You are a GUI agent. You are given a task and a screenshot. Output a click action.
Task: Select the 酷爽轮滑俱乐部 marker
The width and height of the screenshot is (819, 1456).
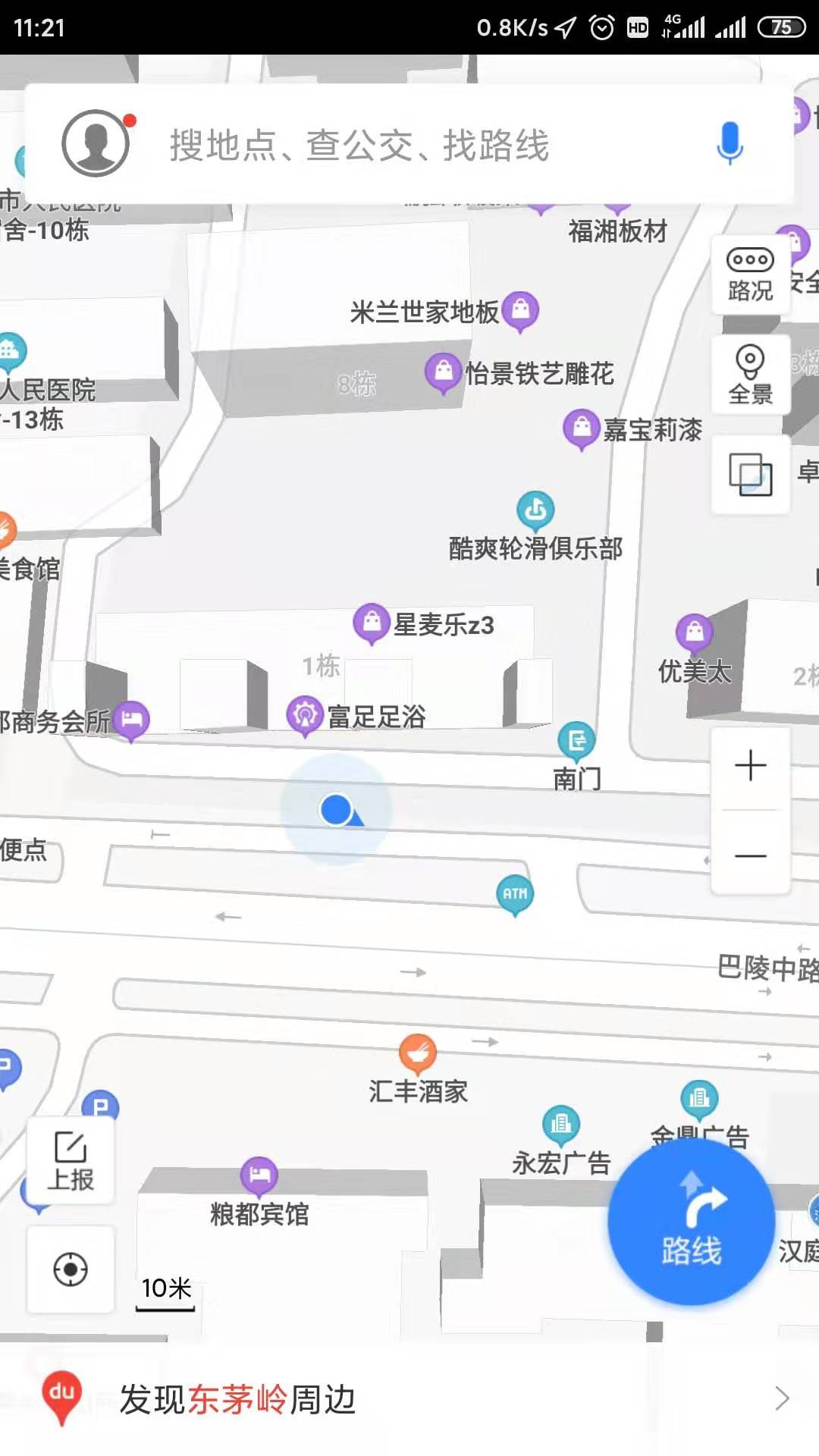535,510
